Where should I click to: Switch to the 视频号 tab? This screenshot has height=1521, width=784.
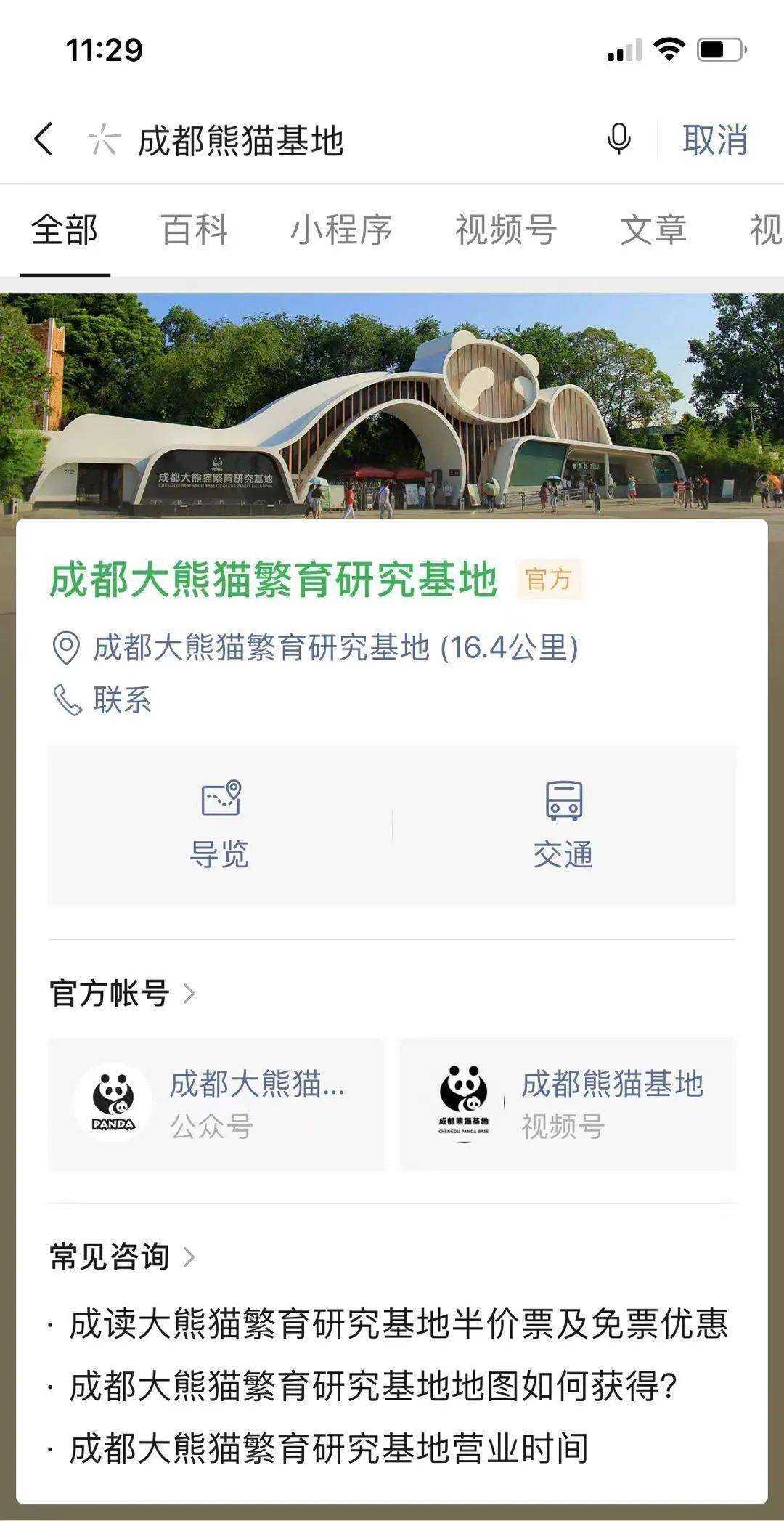pos(506,230)
